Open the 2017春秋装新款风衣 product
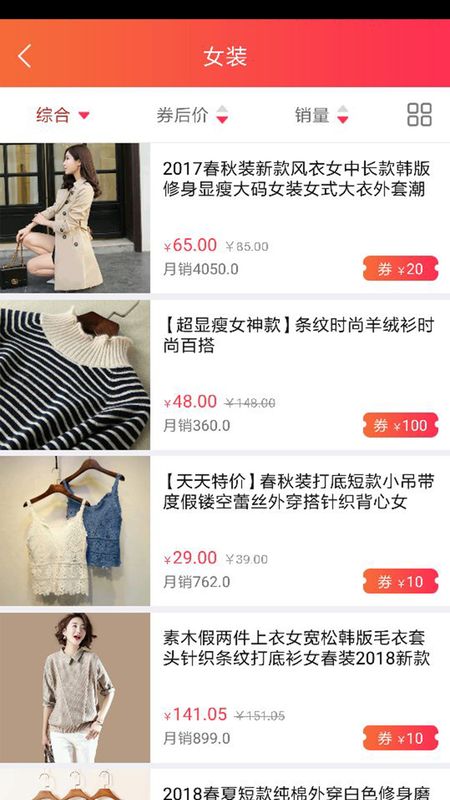 pyautogui.click(x=225, y=218)
